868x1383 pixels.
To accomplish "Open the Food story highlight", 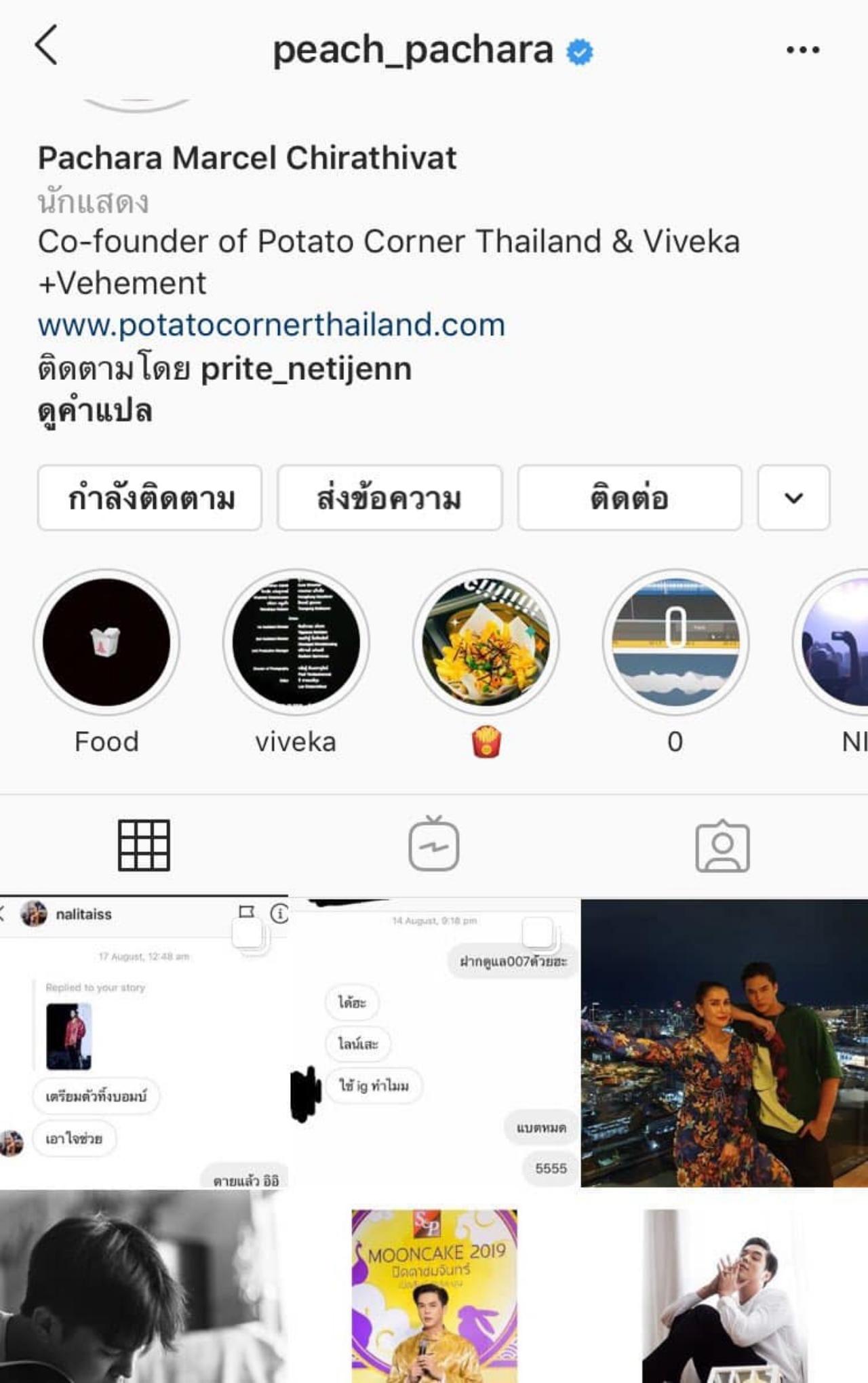I will [106, 642].
